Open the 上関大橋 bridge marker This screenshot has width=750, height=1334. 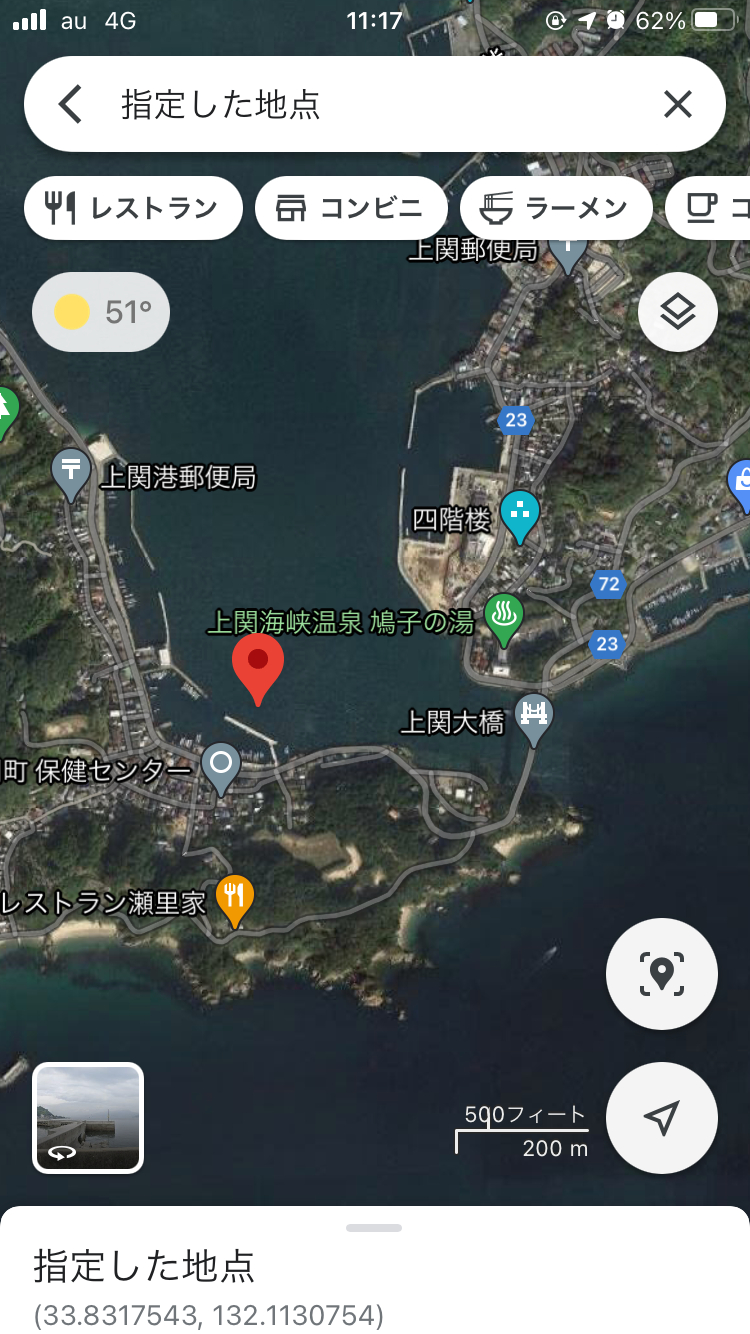[x=535, y=717]
